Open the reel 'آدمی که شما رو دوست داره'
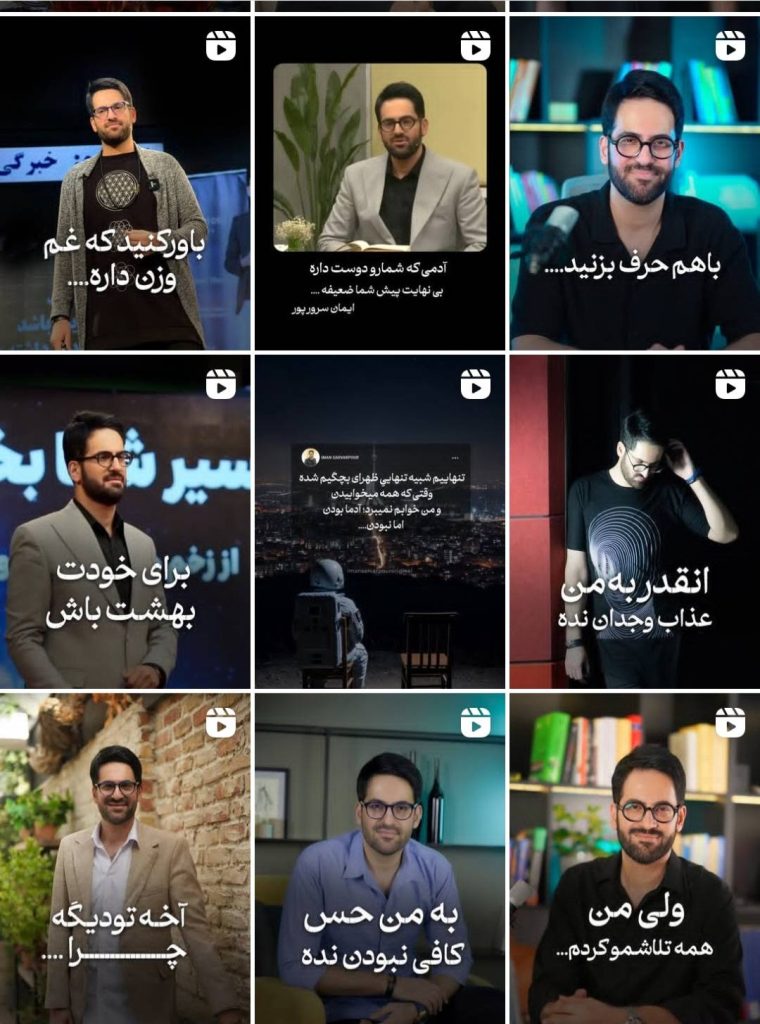The height and width of the screenshot is (1024, 760). tap(380, 185)
